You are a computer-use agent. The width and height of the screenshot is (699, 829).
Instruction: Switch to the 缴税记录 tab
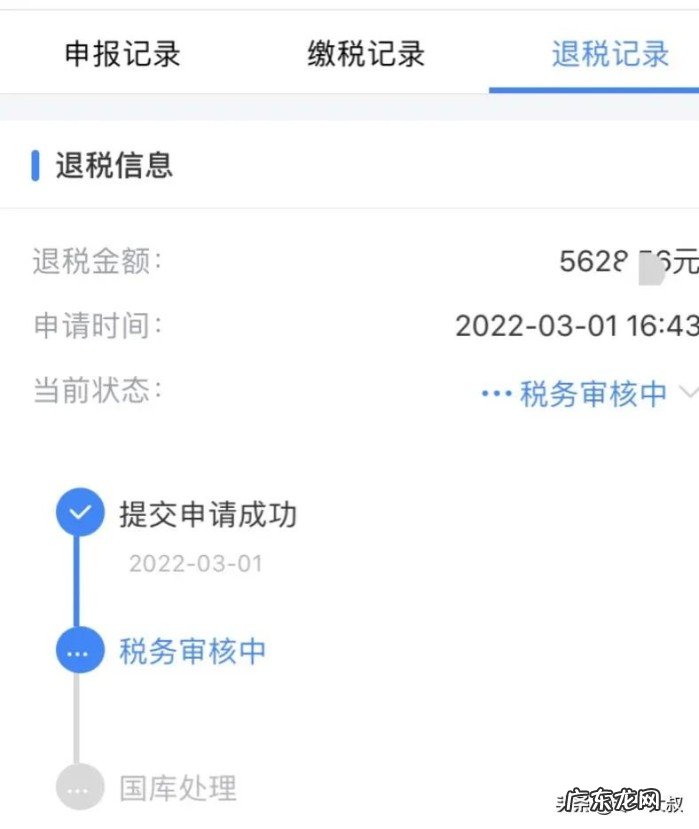click(366, 53)
